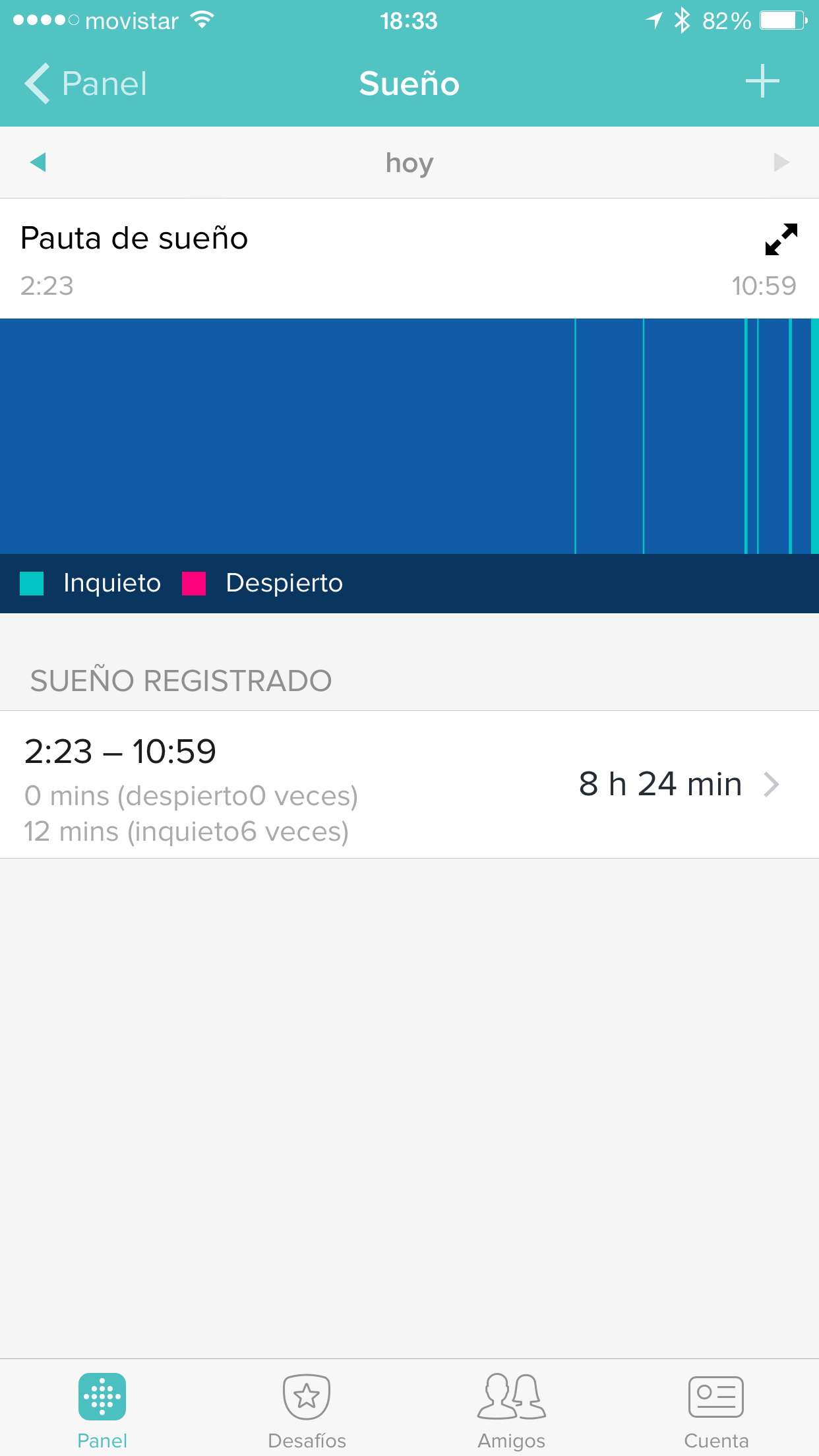Screen dimensions: 819x1456
Task: Tap the sleep pattern graph
Action: [409, 436]
